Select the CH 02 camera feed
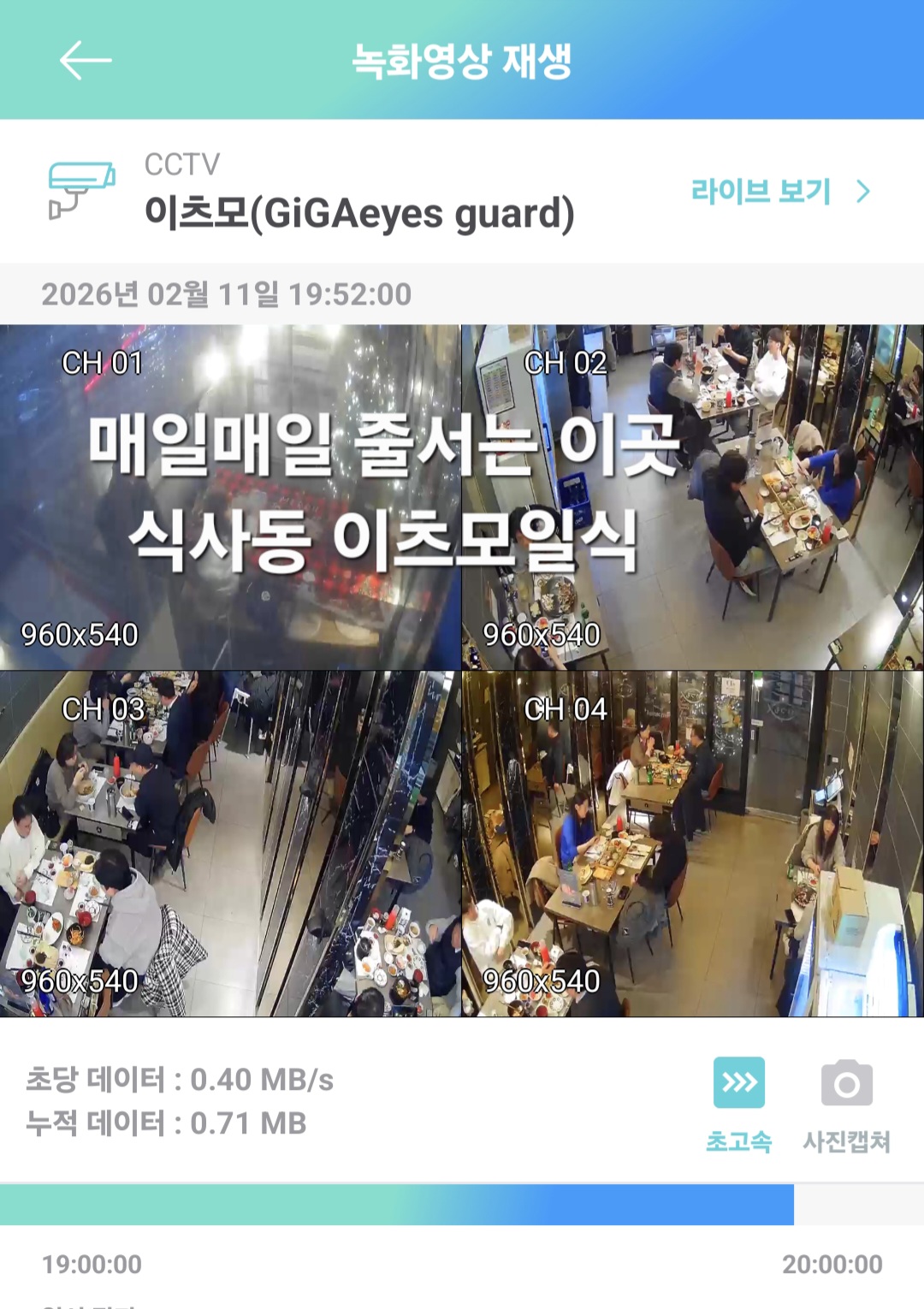This screenshot has height=1309, width=924. (x=692, y=497)
